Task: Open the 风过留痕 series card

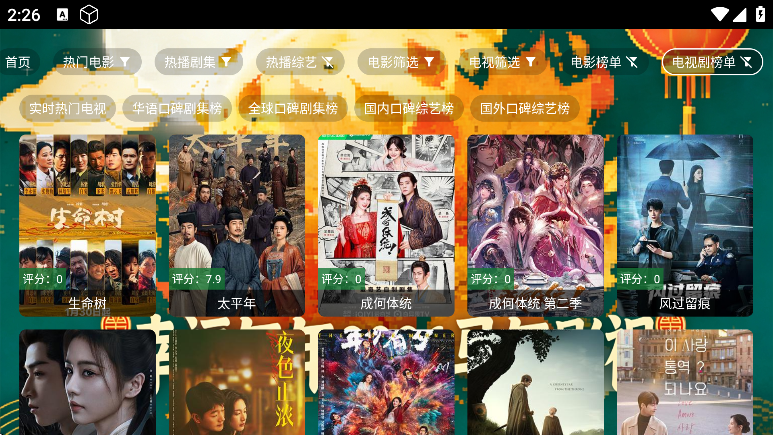Action: (685, 225)
